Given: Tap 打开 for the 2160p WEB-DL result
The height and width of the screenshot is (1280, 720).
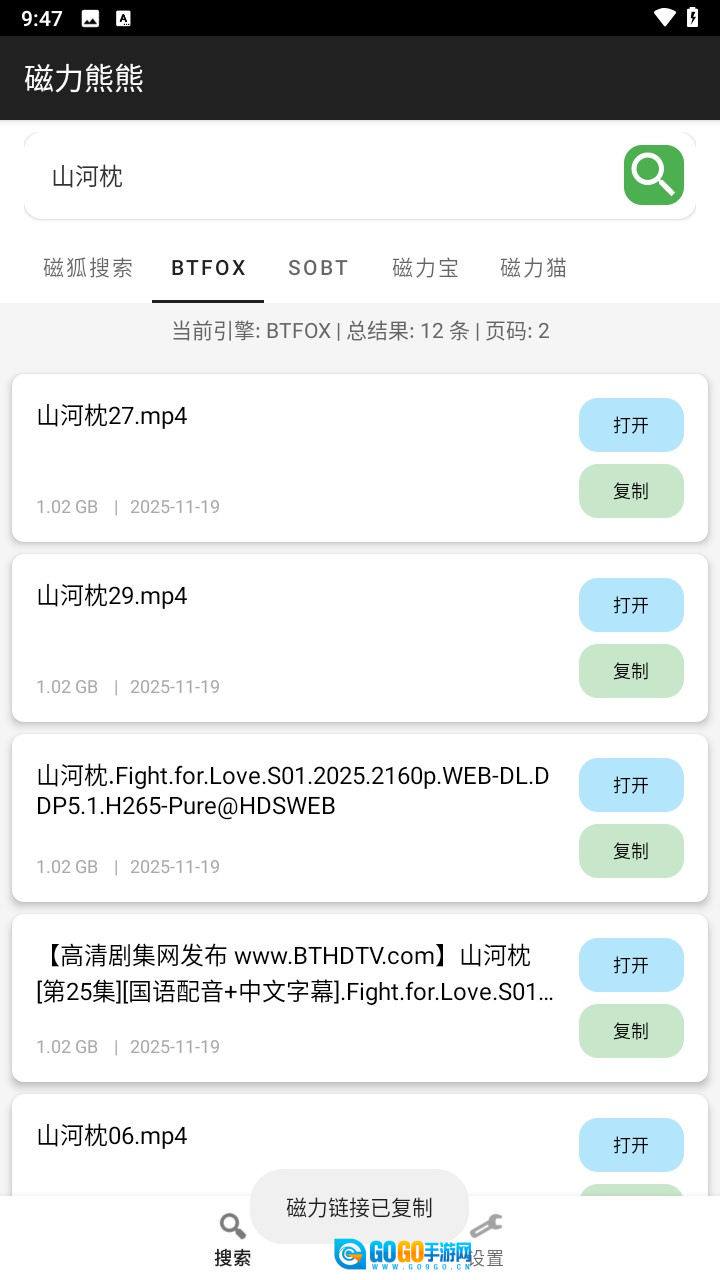Looking at the screenshot, I should 631,785.
